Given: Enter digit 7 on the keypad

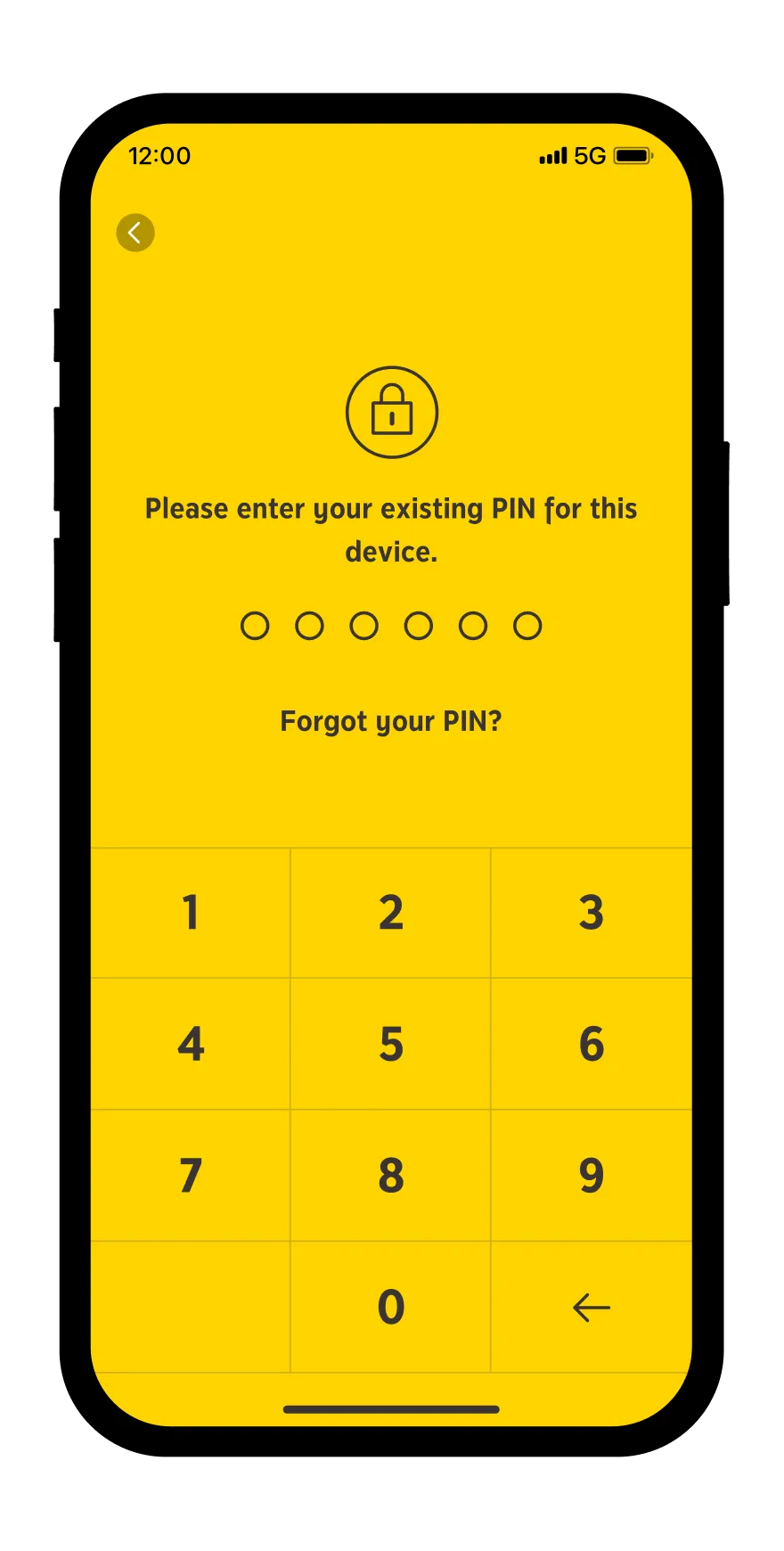Looking at the screenshot, I should pyautogui.click(x=191, y=1175).
